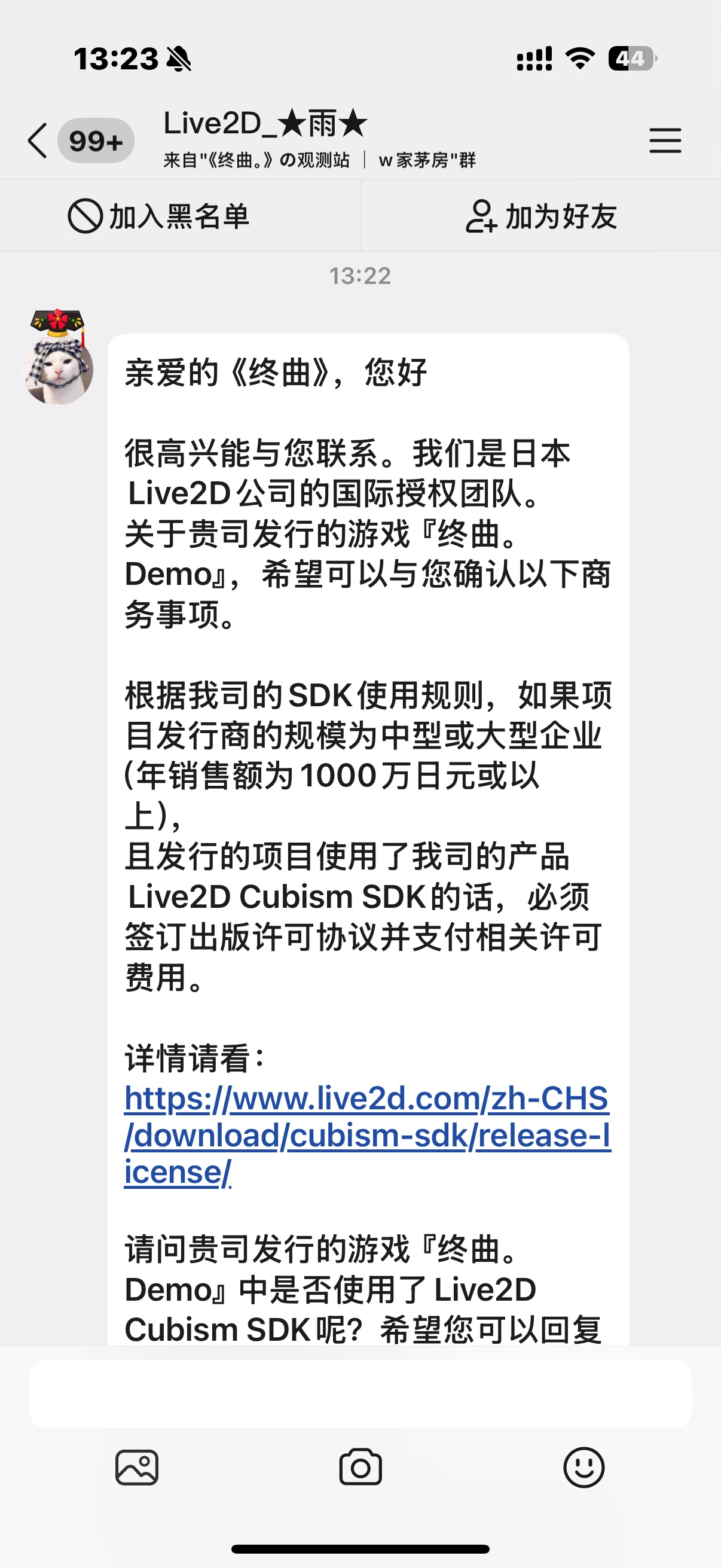The height and width of the screenshot is (1568, 721).
Task: Open the live2d.com release-license link
Action: point(366,1135)
